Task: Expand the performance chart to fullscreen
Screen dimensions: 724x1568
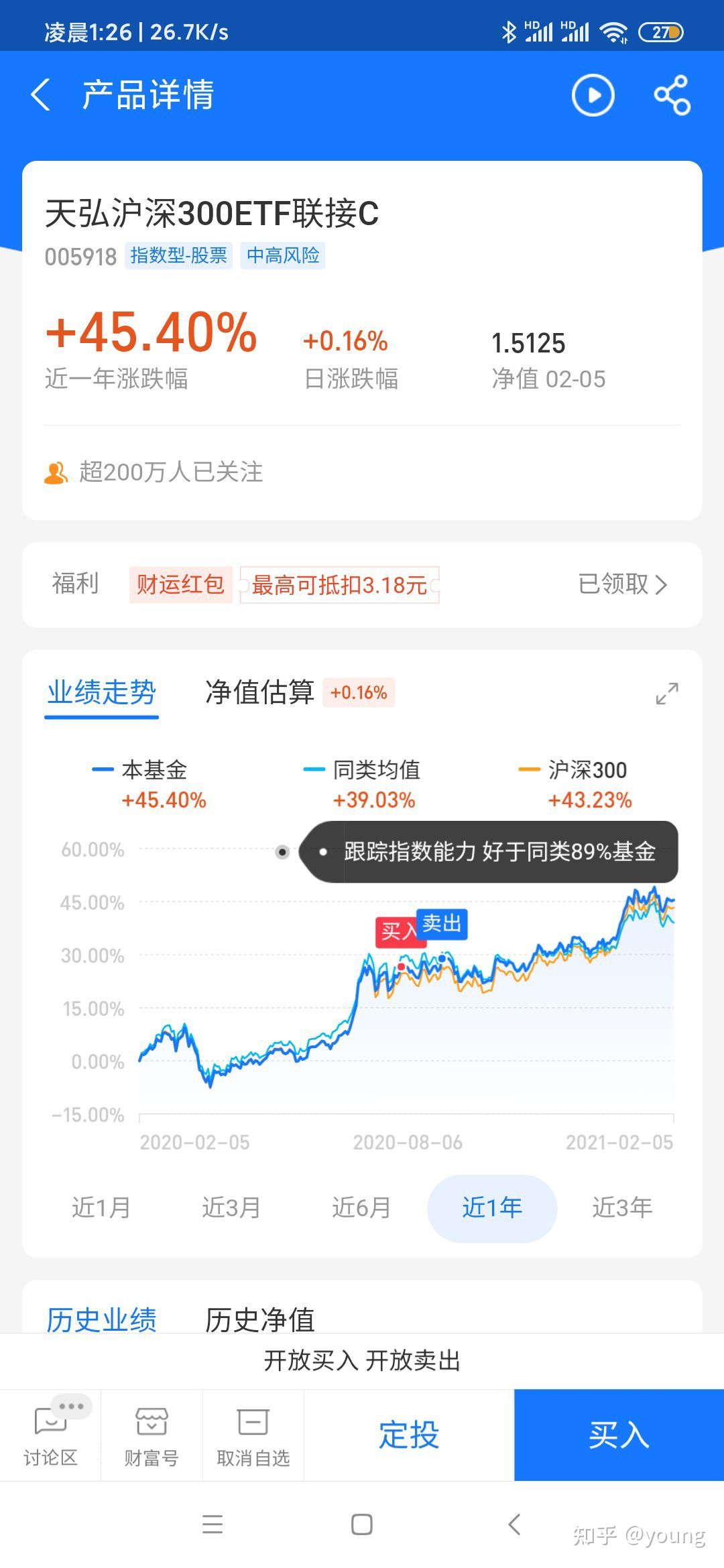Action: (666, 694)
